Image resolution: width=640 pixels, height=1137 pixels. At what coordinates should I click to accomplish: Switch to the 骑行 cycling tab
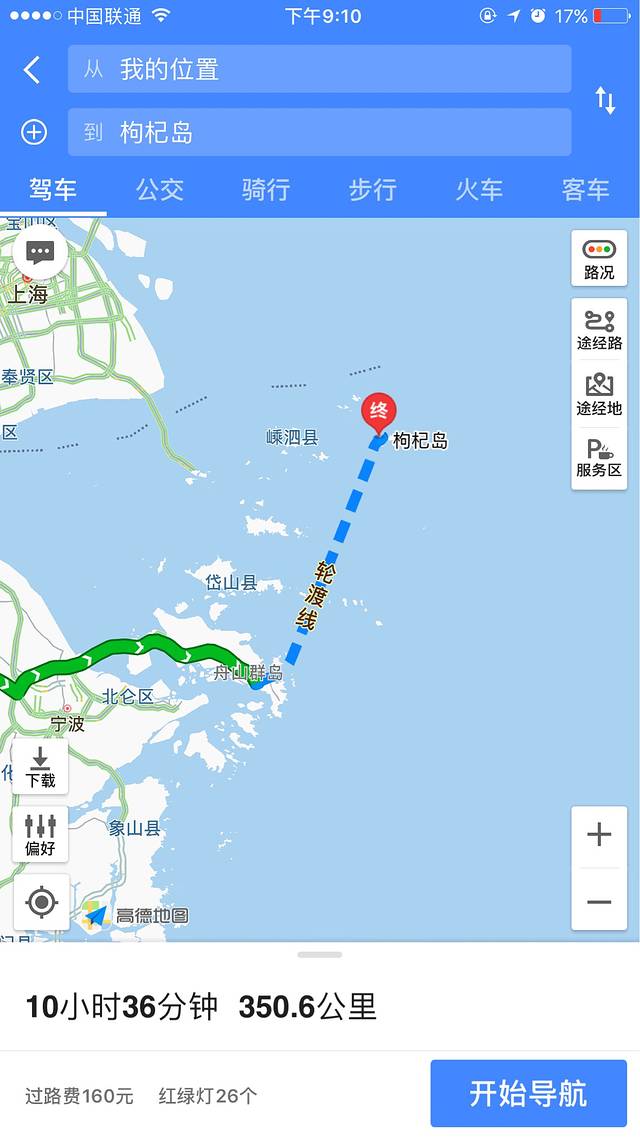click(266, 190)
